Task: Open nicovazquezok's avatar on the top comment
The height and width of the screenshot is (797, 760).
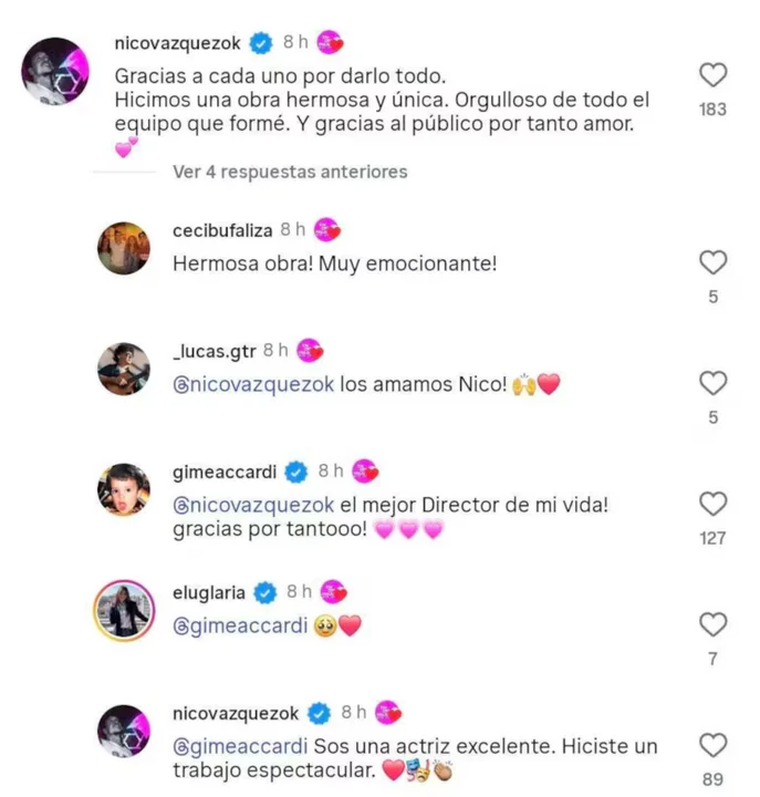Action: (x=57, y=72)
